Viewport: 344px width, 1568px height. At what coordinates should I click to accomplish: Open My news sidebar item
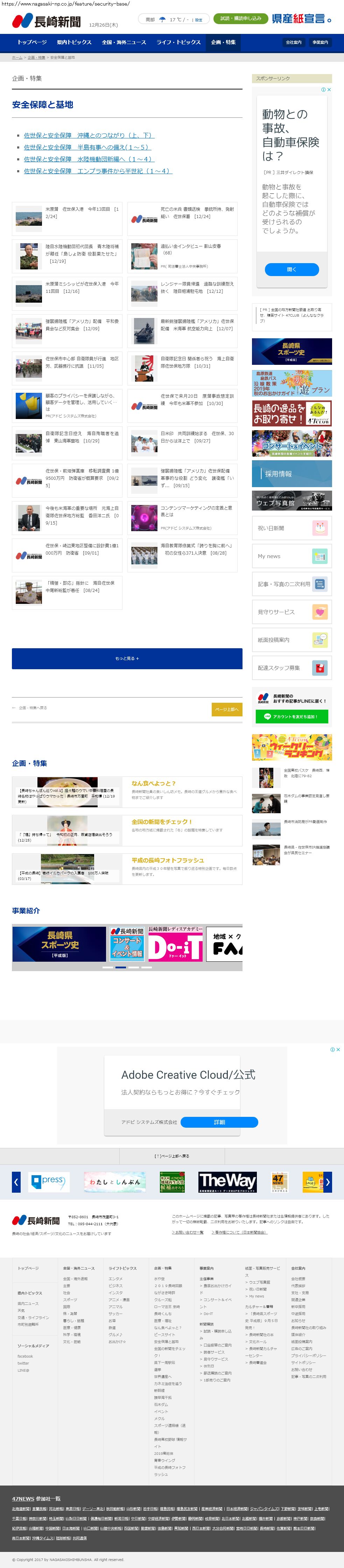[x=292, y=556]
